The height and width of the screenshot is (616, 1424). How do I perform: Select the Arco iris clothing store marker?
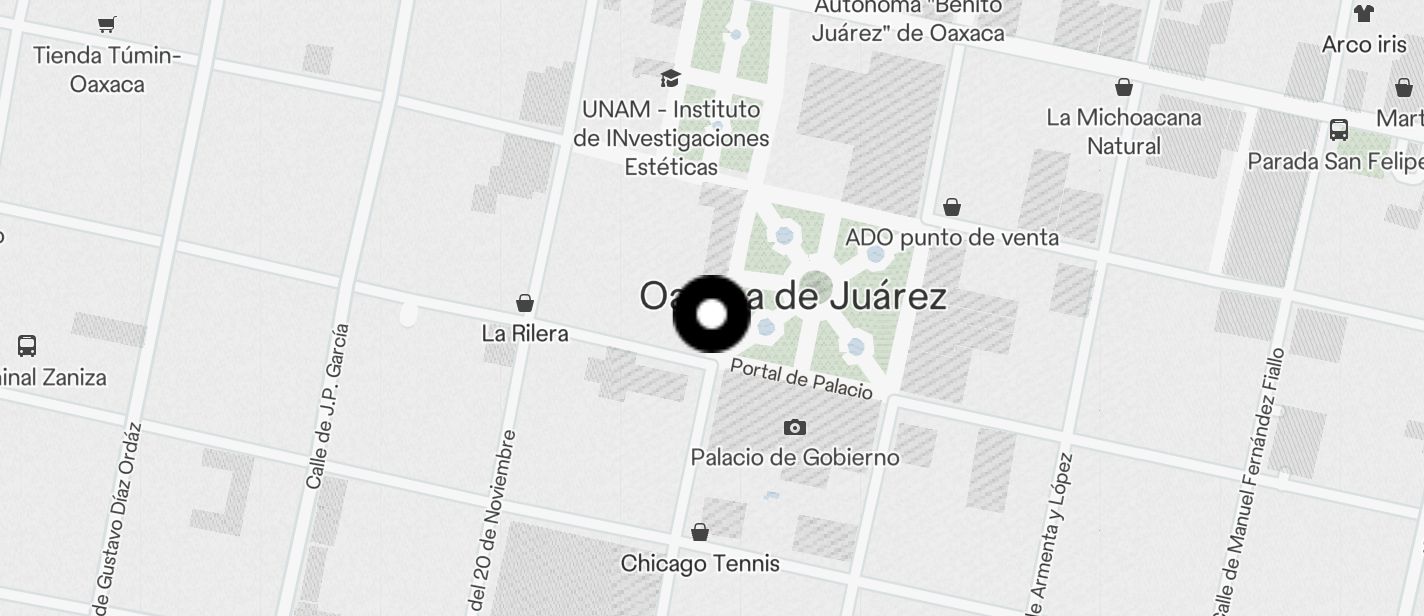(1364, 13)
